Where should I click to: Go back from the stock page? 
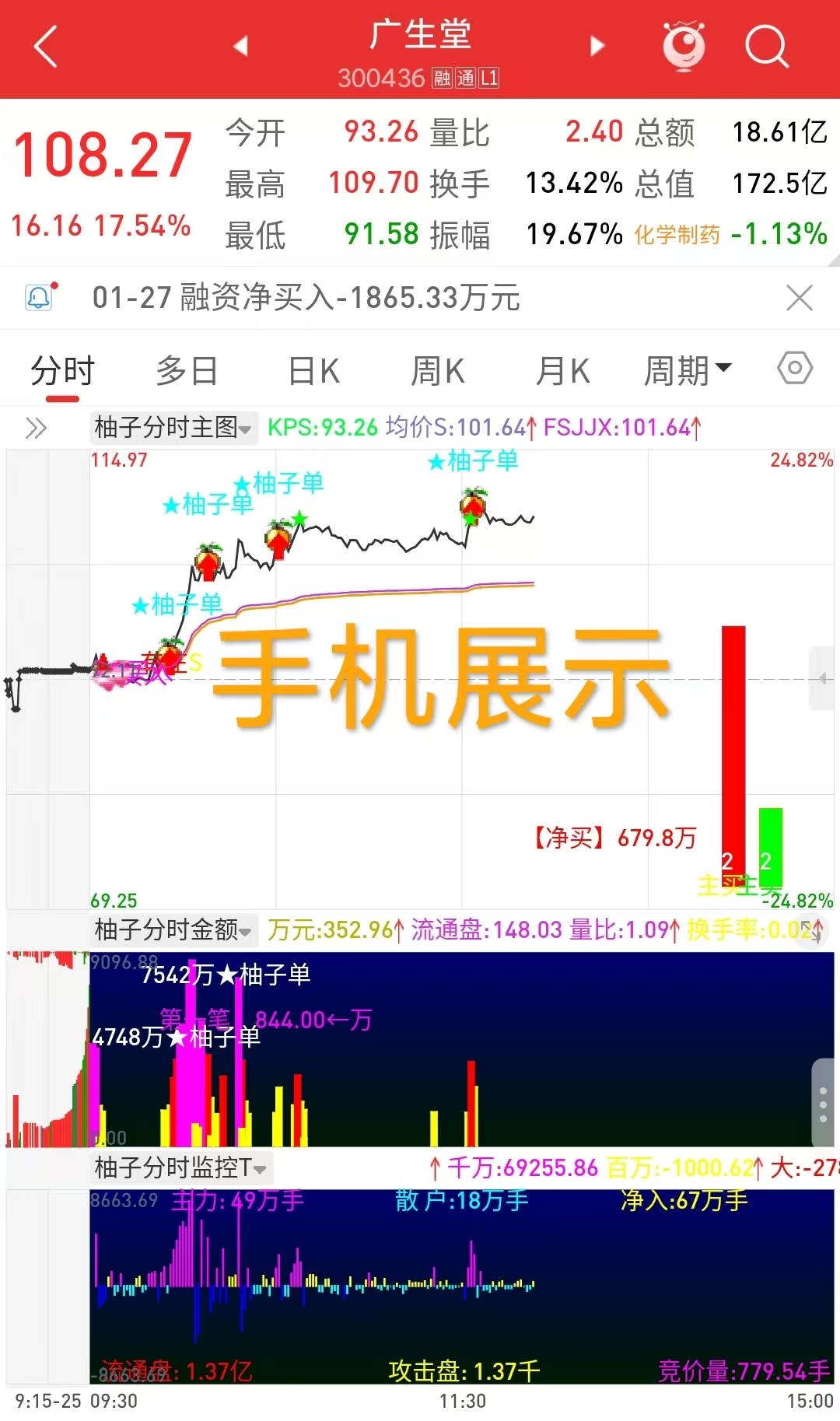pyautogui.click(x=46, y=47)
